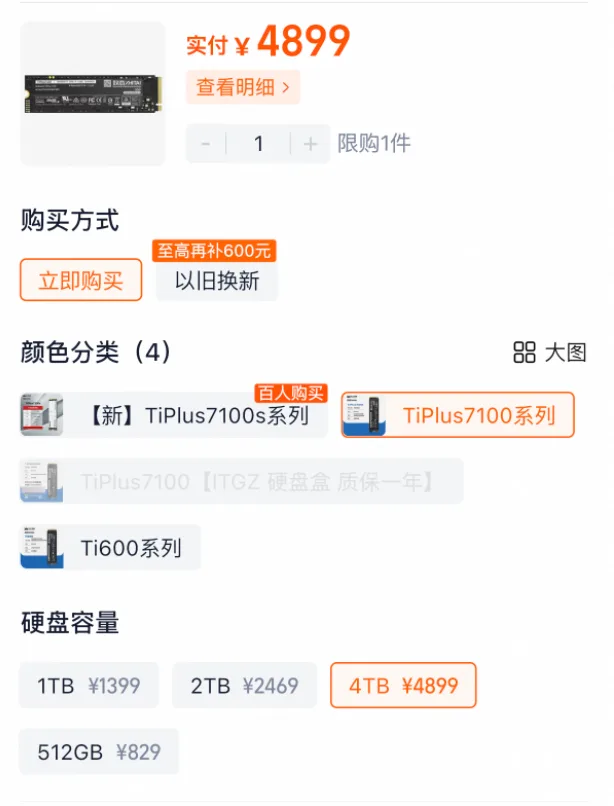The height and width of the screenshot is (806, 614).
Task: Pick the 2TB ¥2469 capacity
Action: [x=244, y=685]
